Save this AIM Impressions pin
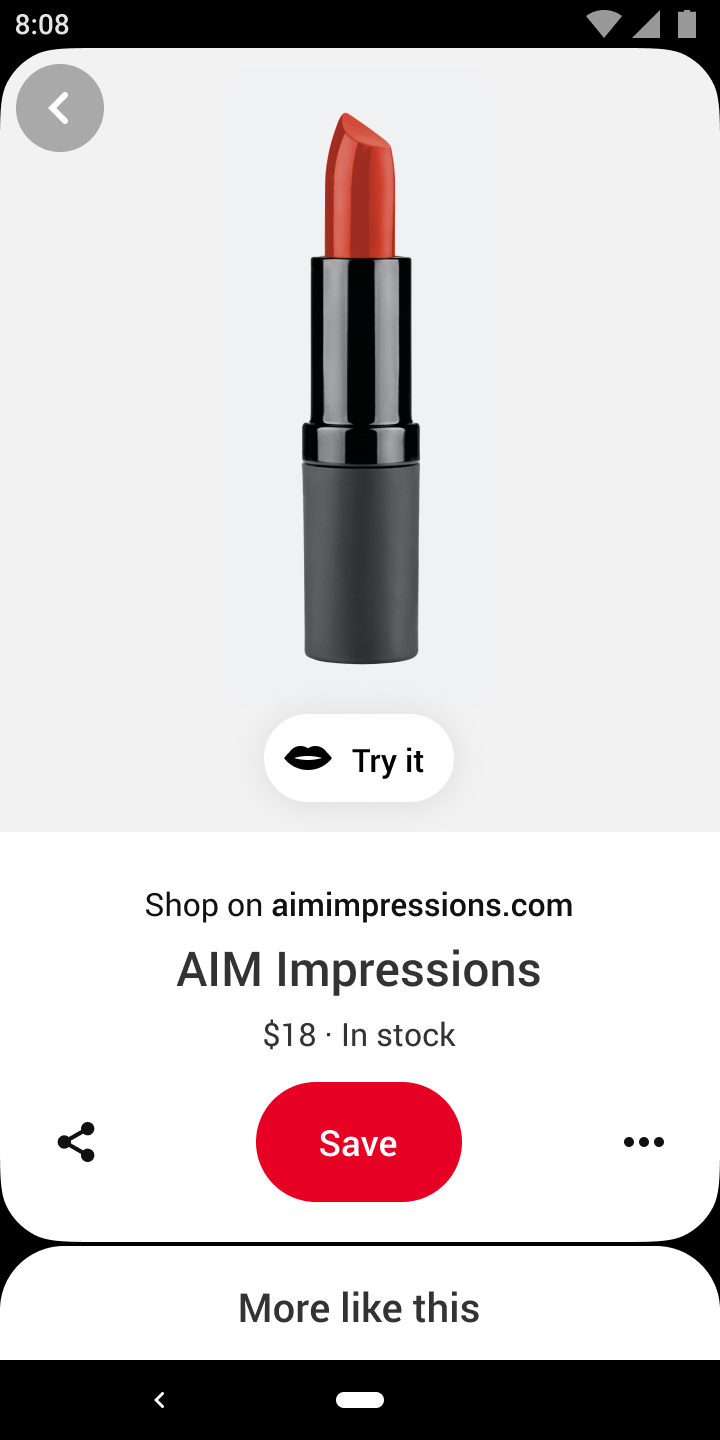Image resolution: width=720 pixels, height=1440 pixels. pyautogui.click(x=359, y=1142)
